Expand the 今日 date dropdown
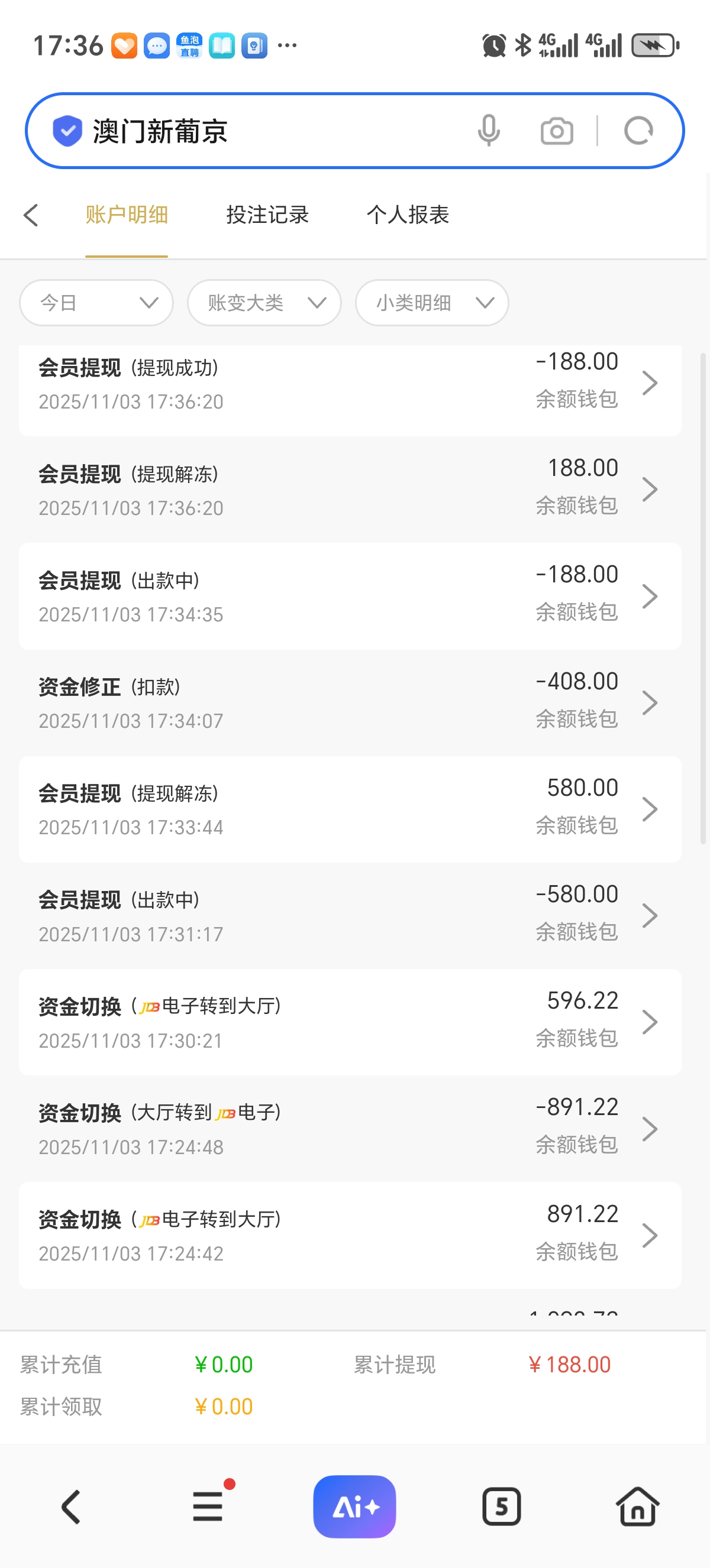 [x=96, y=303]
